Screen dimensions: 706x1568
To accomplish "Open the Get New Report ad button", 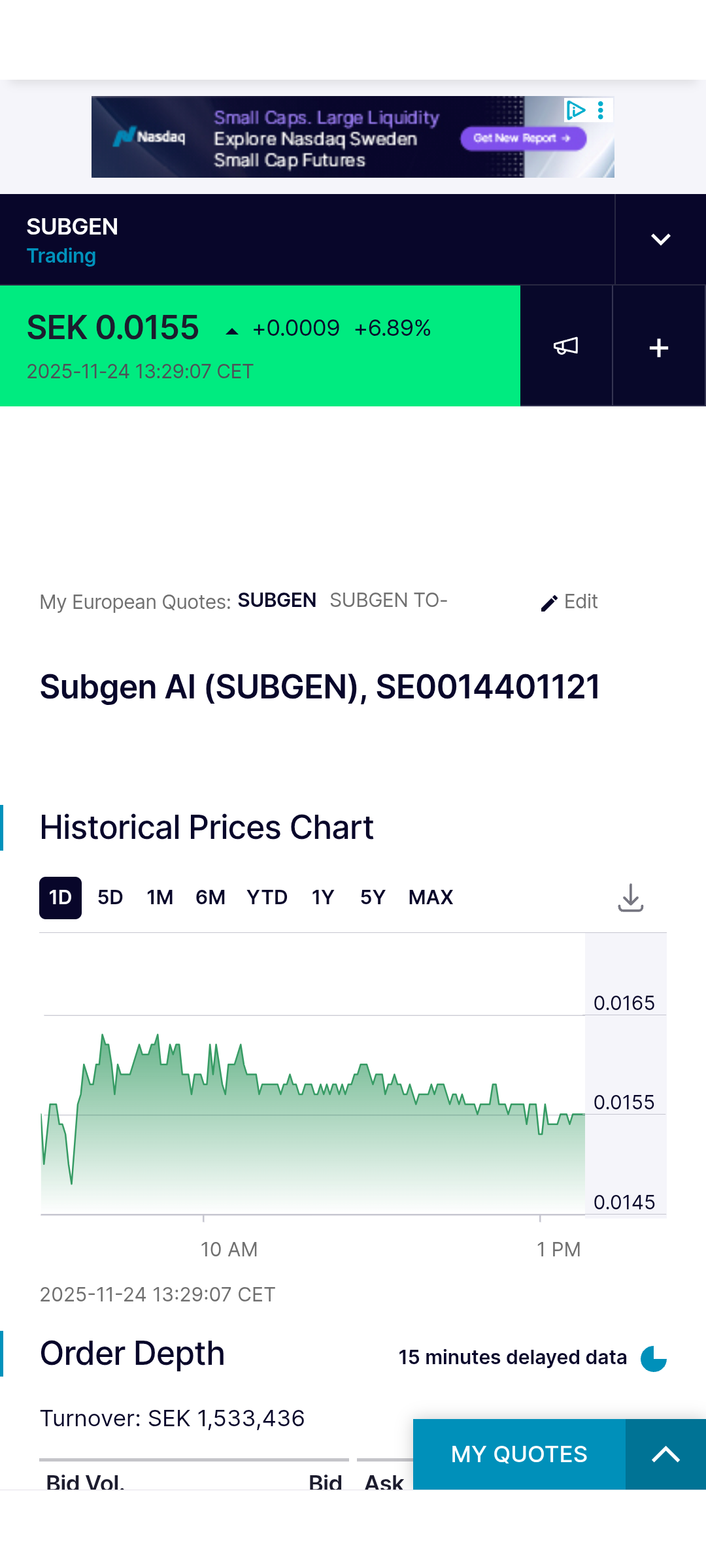I will 523,139.
